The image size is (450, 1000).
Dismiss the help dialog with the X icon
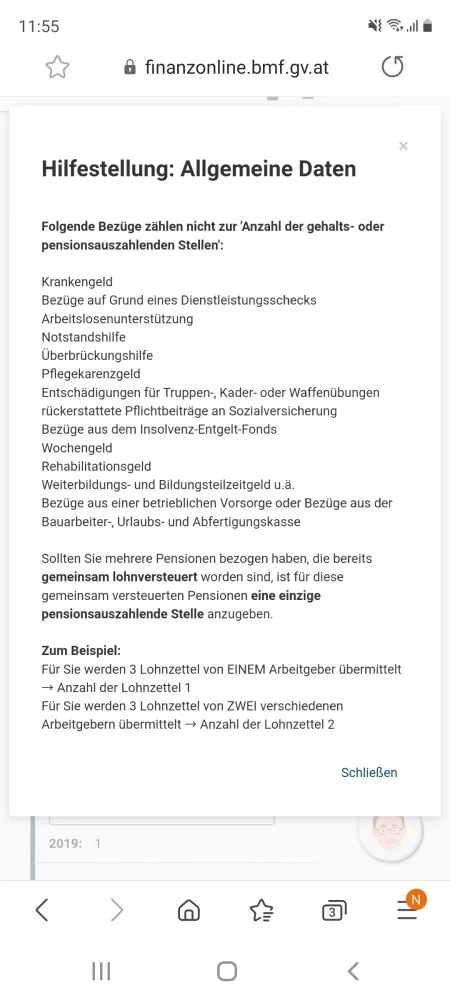click(403, 146)
